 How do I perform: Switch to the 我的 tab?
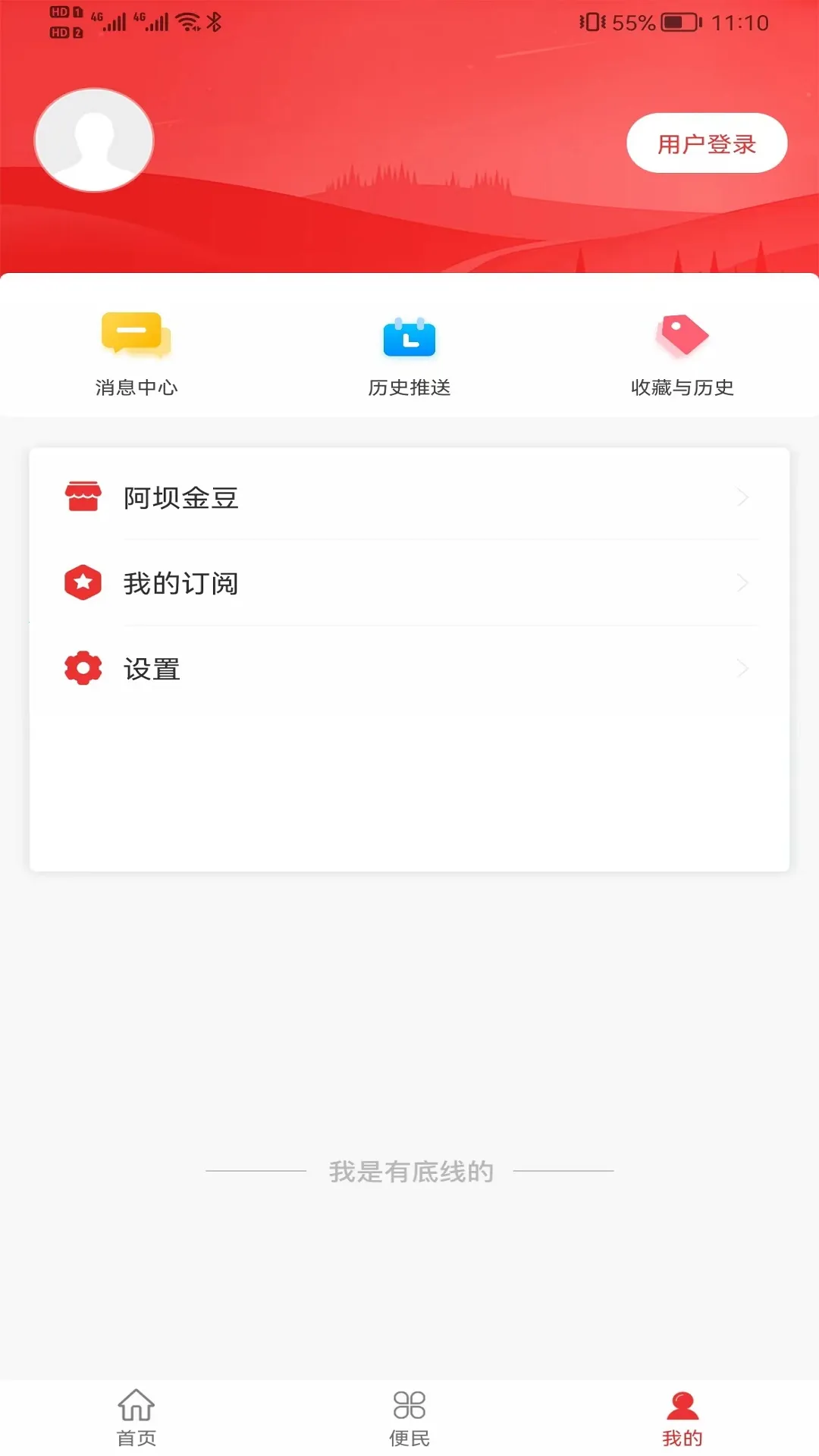681,1415
